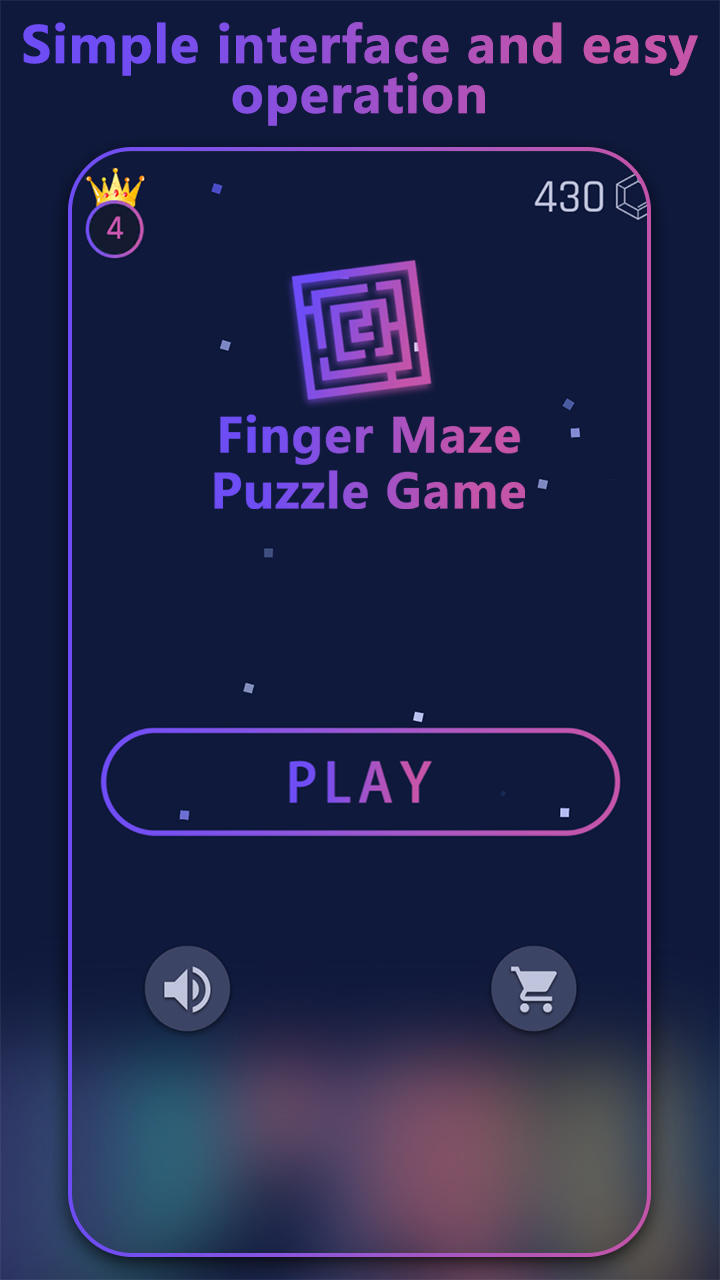Toggle game audio with the speaker button
The image size is (720, 1280).
[x=188, y=988]
